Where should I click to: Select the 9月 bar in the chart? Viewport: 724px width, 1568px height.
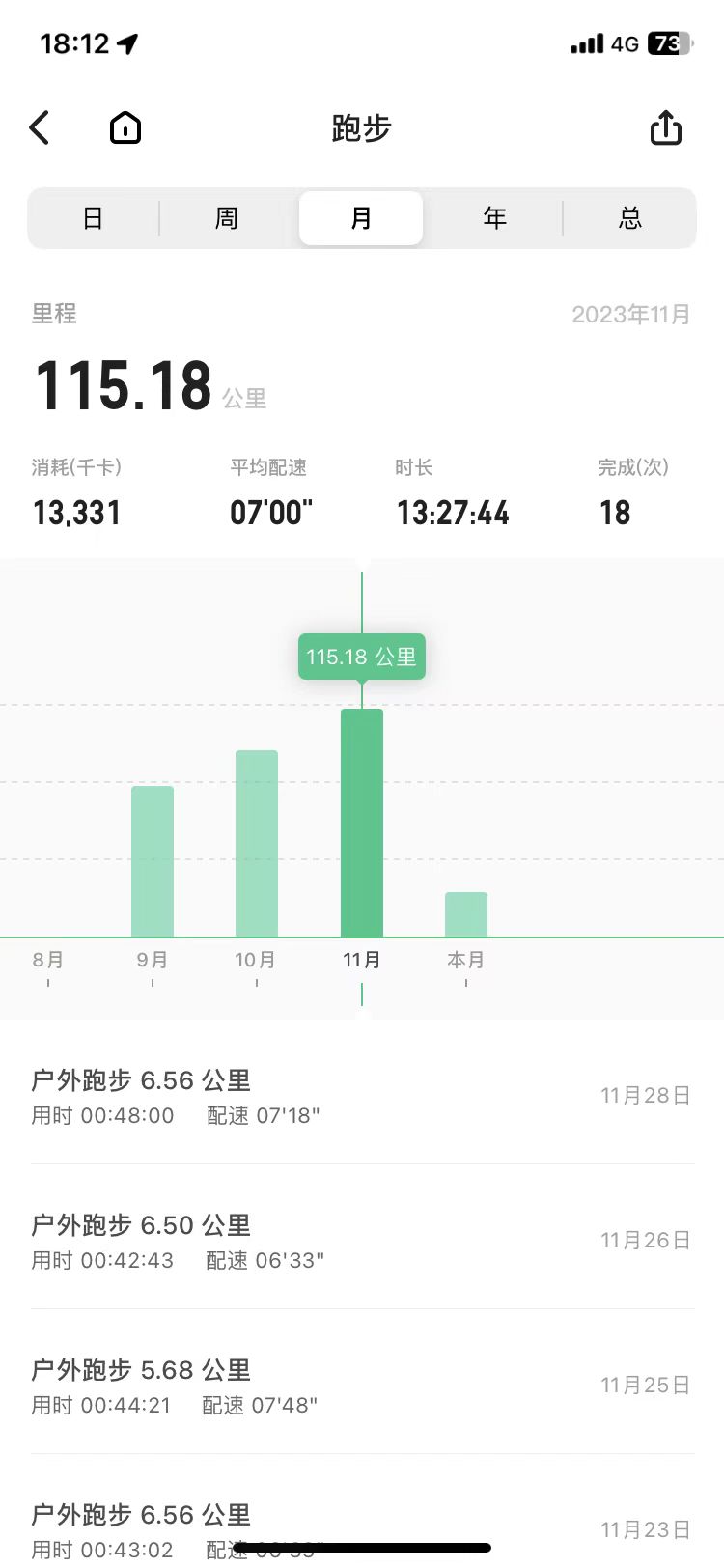(153, 861)
